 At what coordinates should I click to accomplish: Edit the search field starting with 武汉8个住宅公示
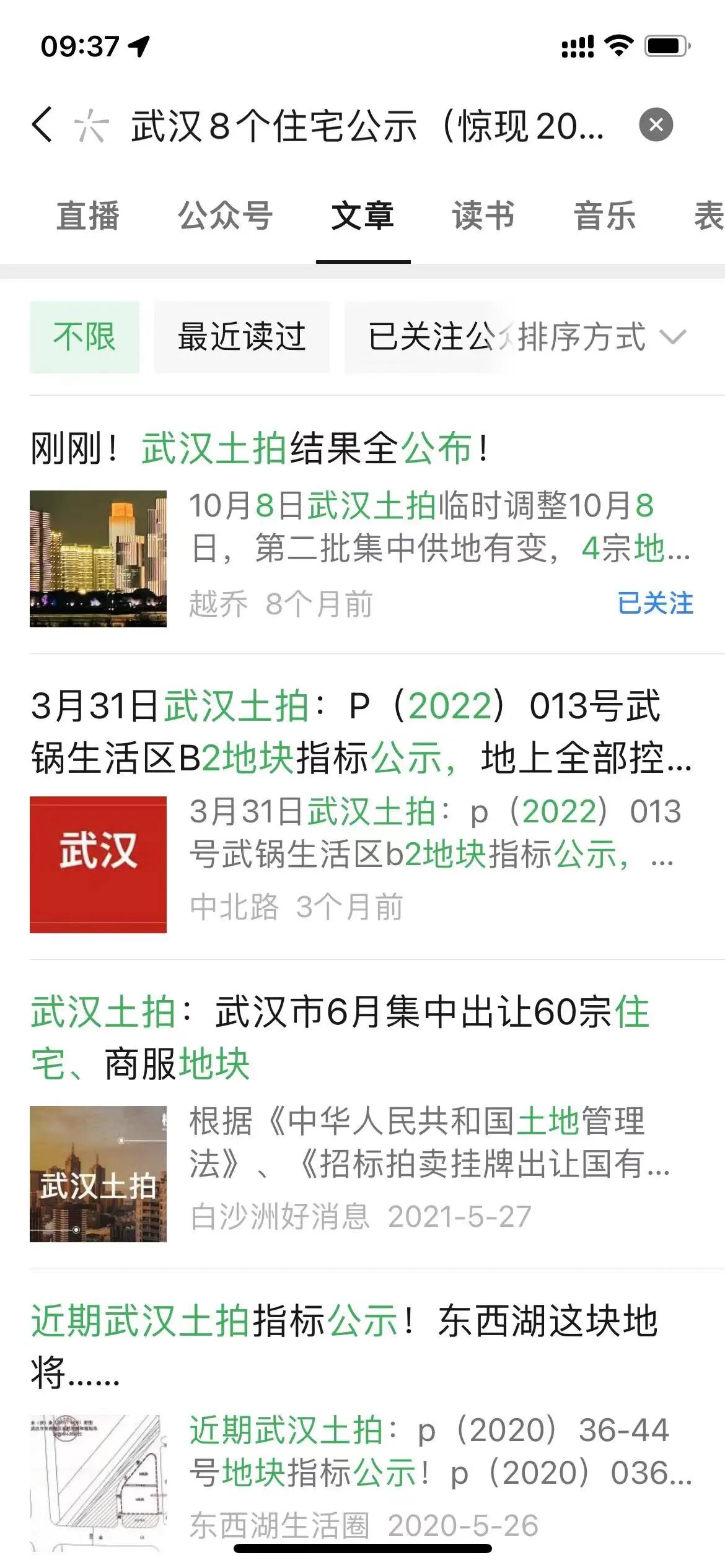366,126
